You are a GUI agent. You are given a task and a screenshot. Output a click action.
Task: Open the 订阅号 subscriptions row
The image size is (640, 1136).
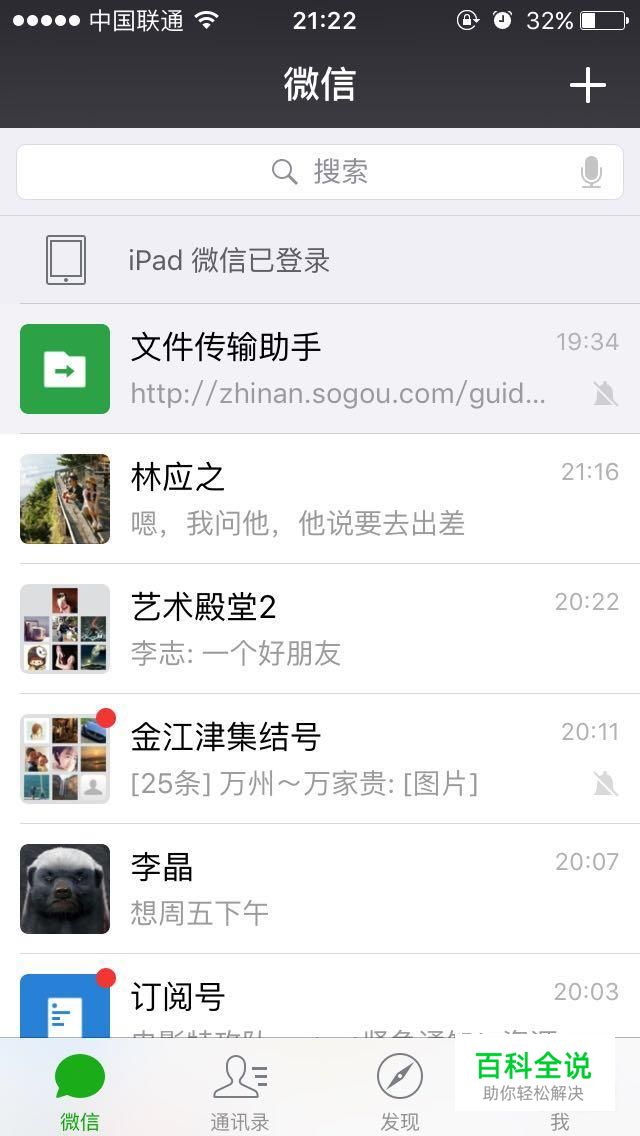tap(320, 1000)
